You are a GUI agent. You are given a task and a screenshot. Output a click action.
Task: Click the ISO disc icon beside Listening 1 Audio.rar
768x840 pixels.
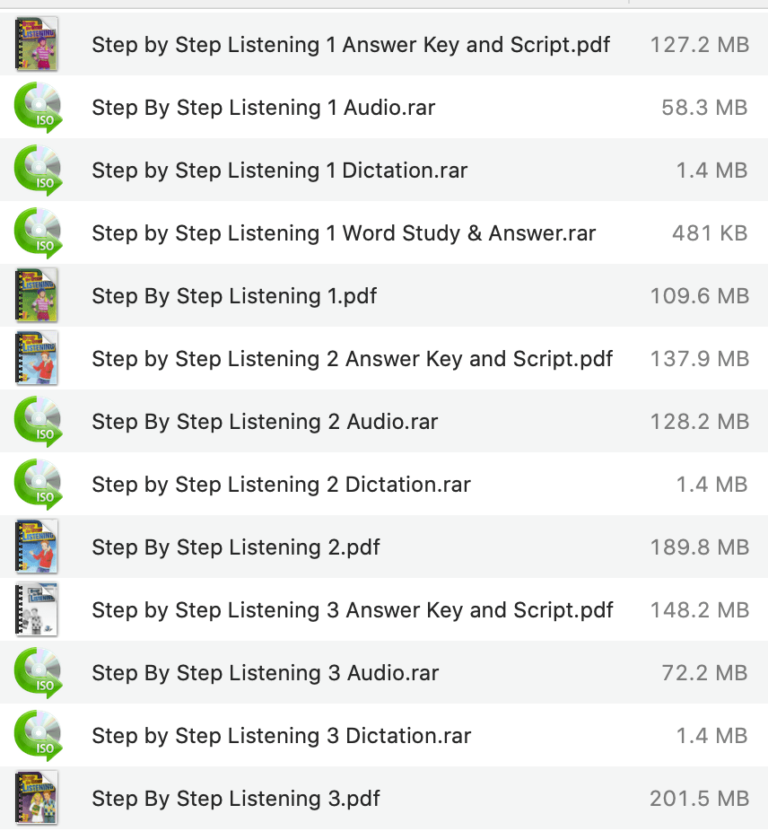(x=37, y=107)
